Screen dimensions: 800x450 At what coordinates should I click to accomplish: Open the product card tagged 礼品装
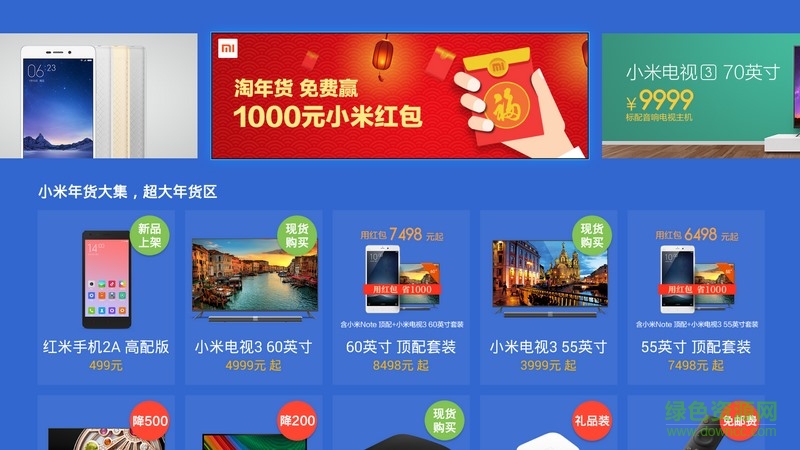[548, 425]
